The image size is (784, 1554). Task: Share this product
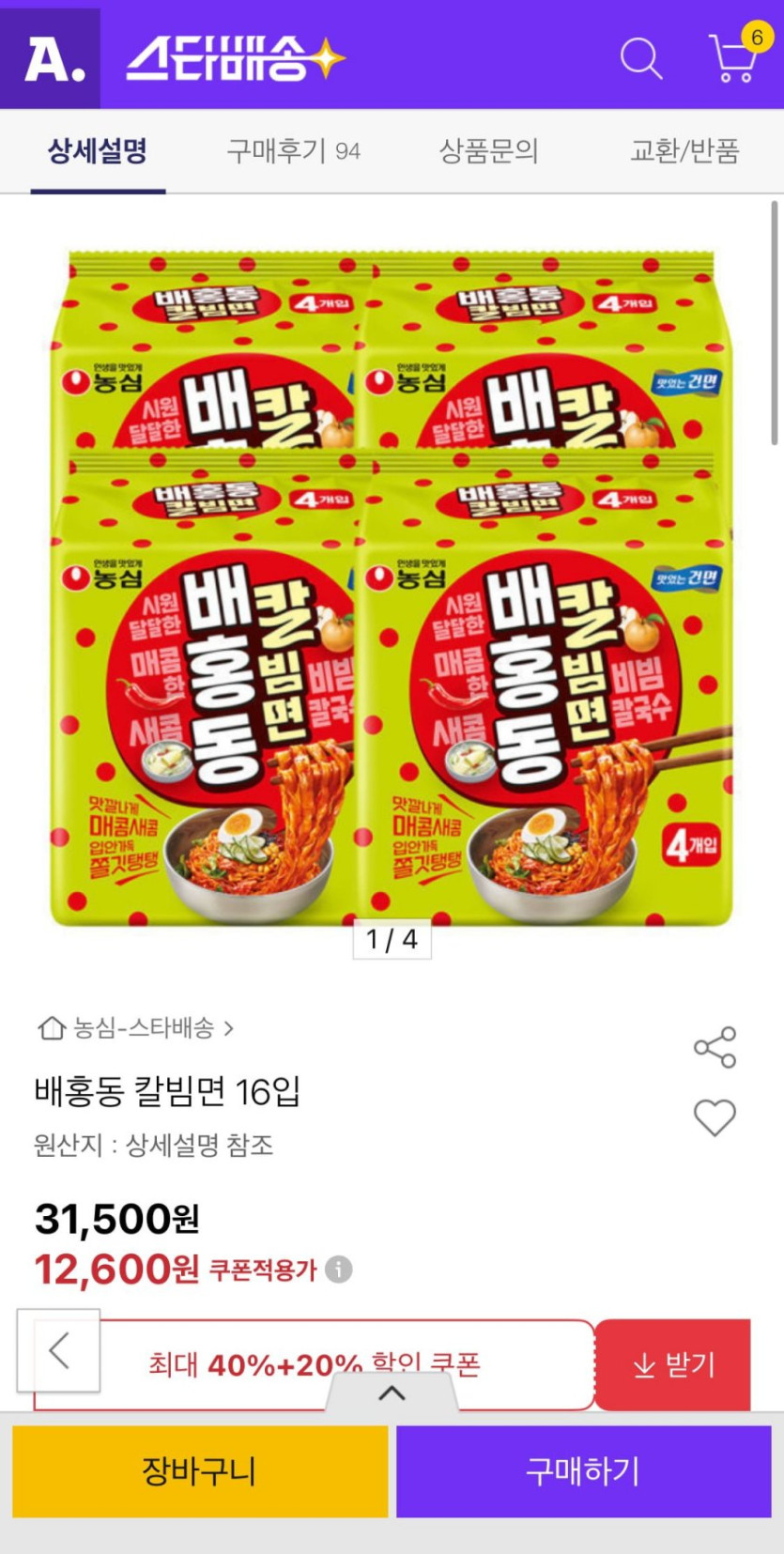pyautogui.click(x=715, y=1047)
